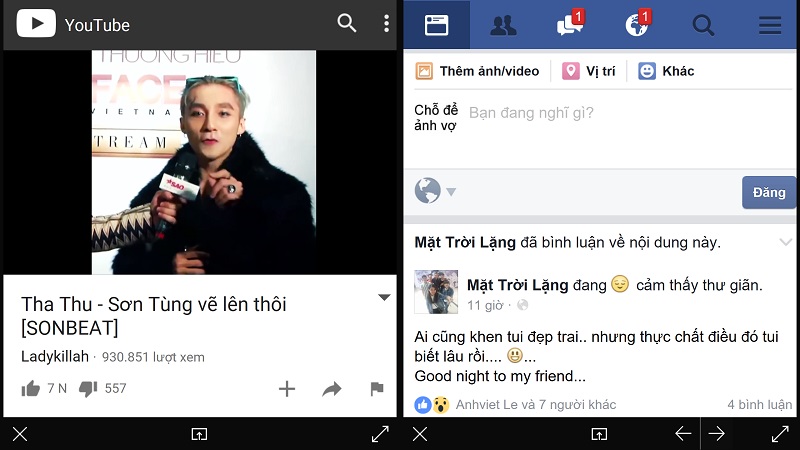The width and height of the screenshot is (800, 450).
Task: Add a location with Vị trí
Action: 588,71
